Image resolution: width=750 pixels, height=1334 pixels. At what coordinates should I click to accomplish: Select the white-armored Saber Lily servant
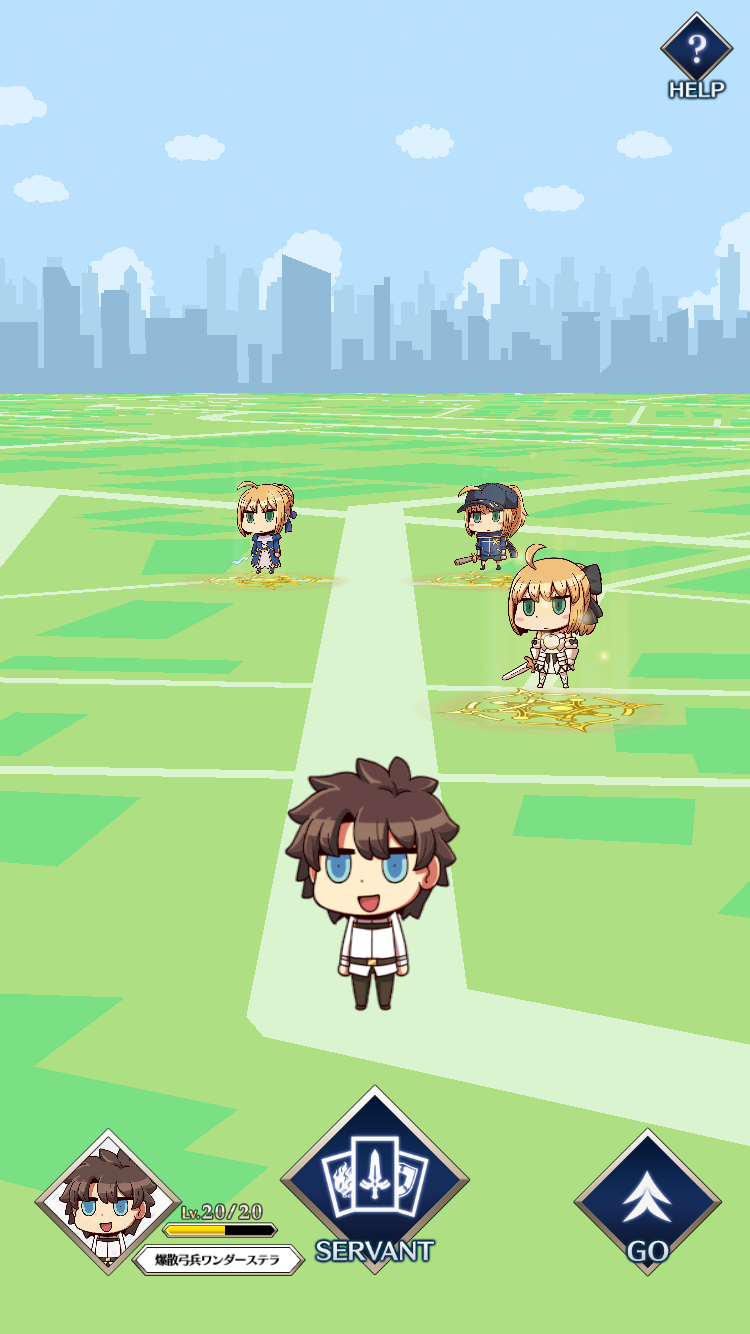coord(552,625)
